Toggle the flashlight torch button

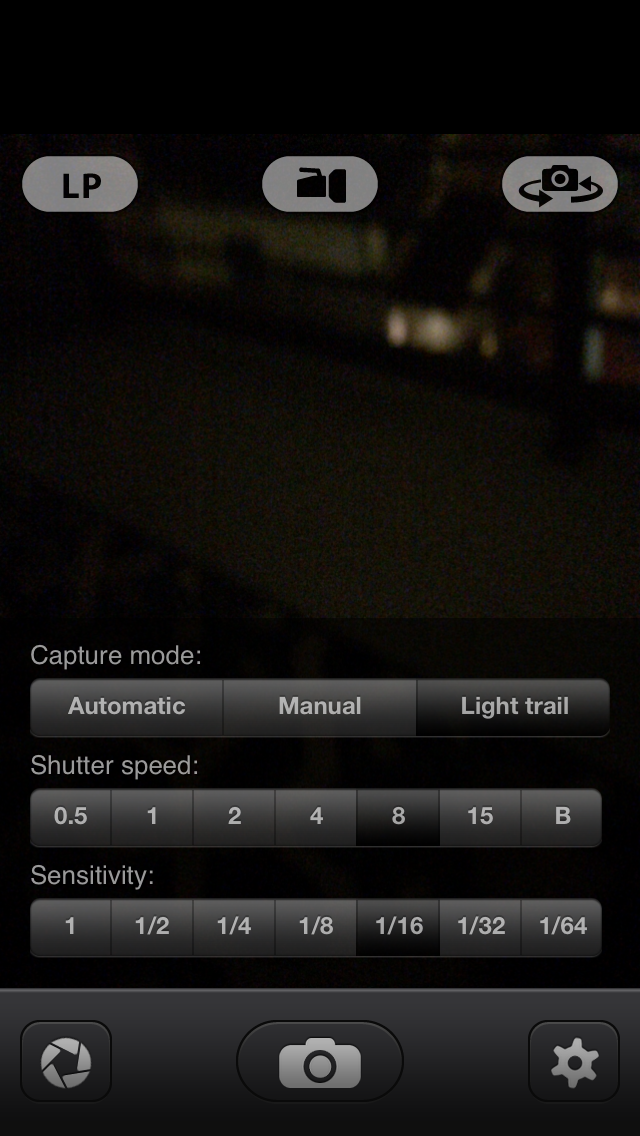320,184
